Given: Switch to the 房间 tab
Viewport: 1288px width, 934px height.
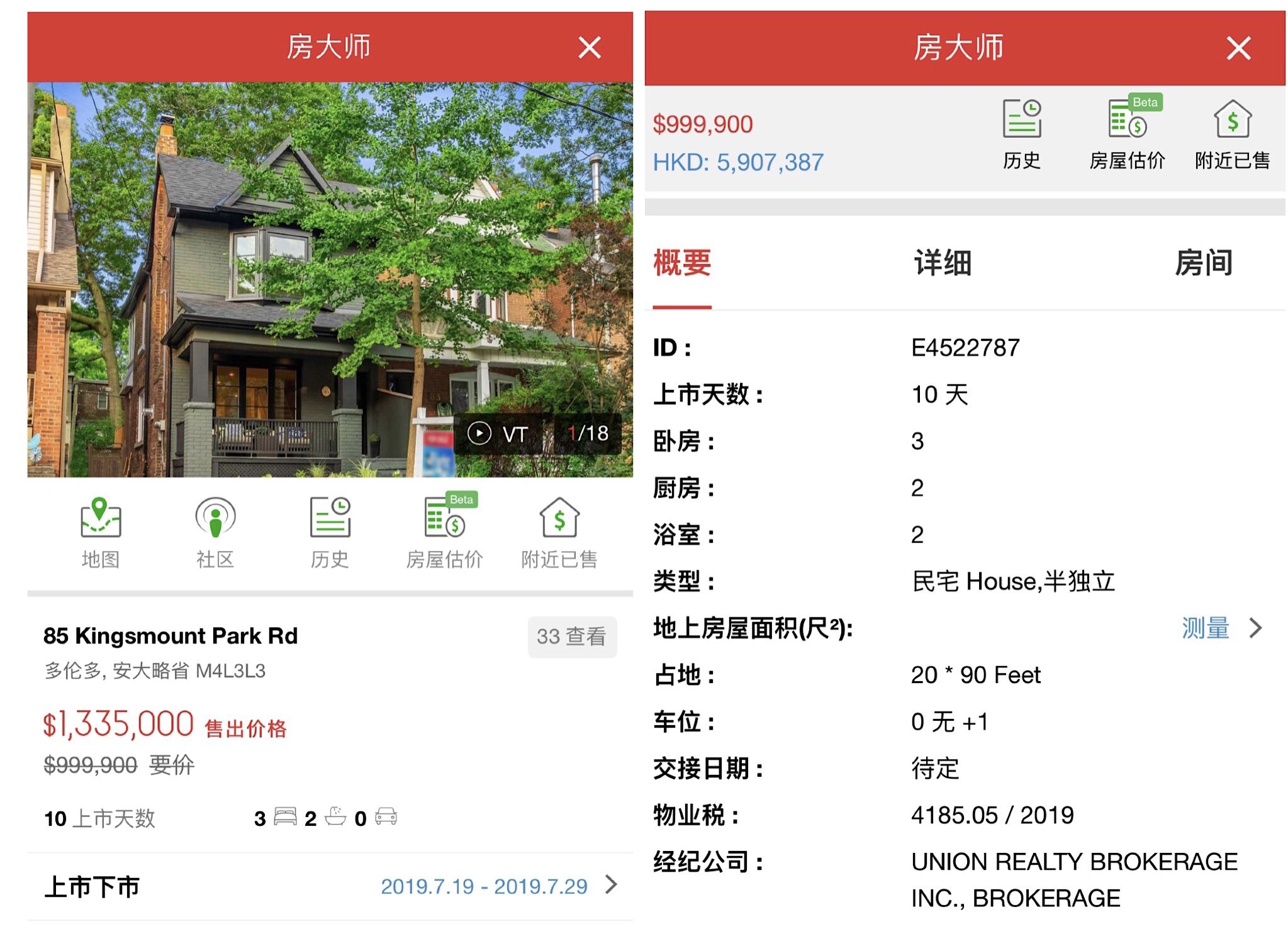Looking at the screenshot, I should tap(1203, 264).
